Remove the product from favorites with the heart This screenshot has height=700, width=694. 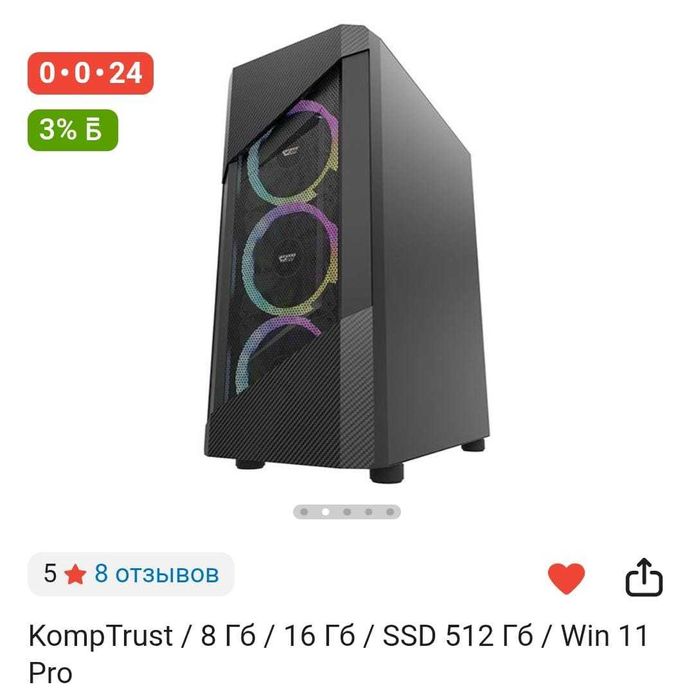566,576
